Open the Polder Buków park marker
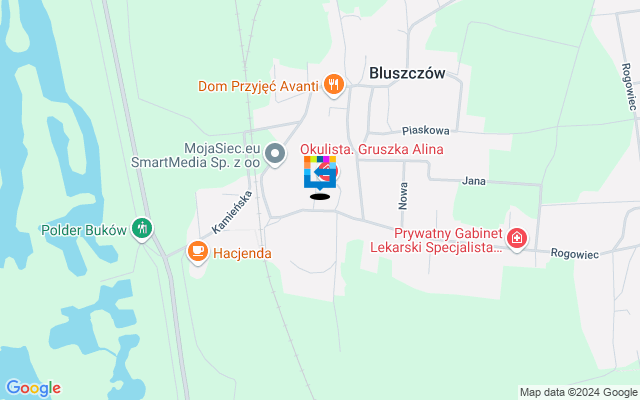Screen dimensions: 640x400 click(x=143, y=229)
